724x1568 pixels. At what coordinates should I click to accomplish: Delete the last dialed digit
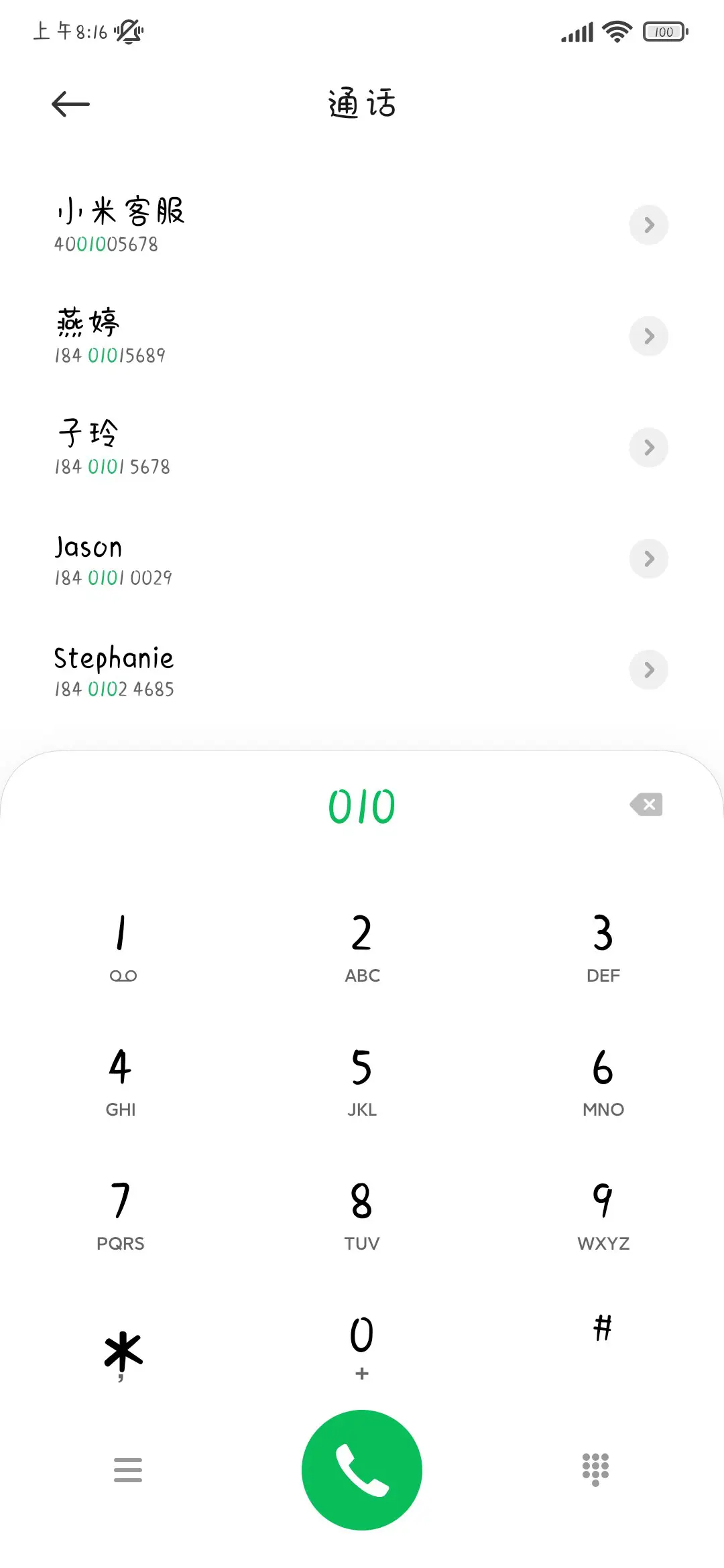(646, 805)
